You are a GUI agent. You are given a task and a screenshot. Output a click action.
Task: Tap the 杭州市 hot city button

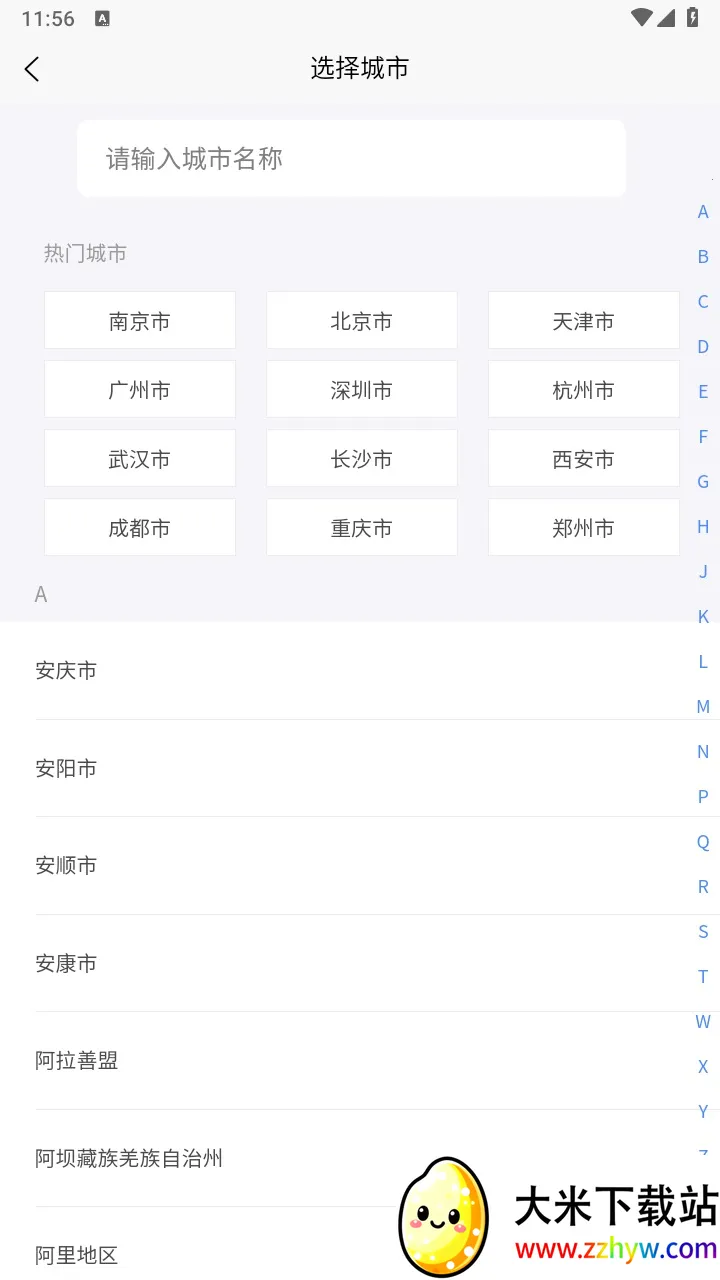(x=583, y=389)
